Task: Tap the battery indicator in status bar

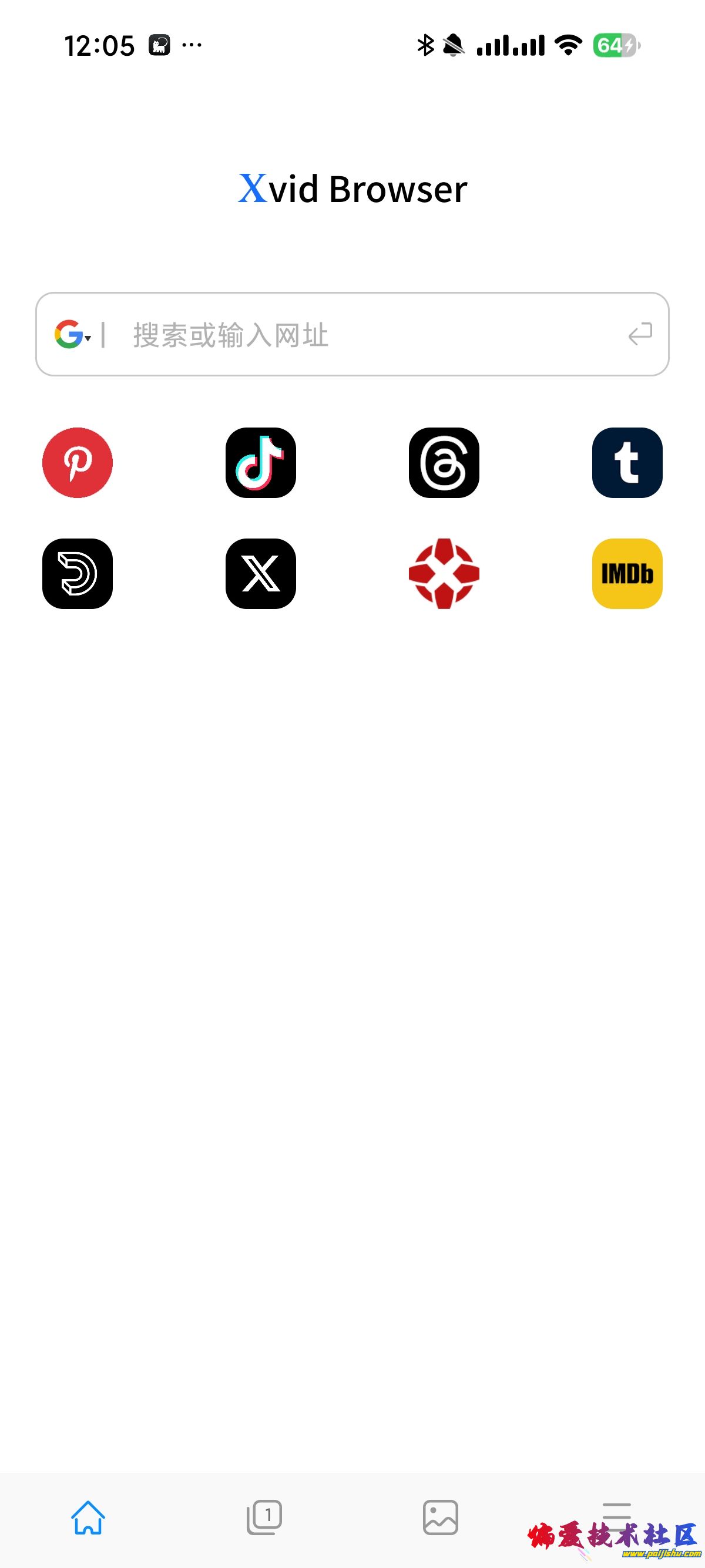Action: [x=615, y=45]
